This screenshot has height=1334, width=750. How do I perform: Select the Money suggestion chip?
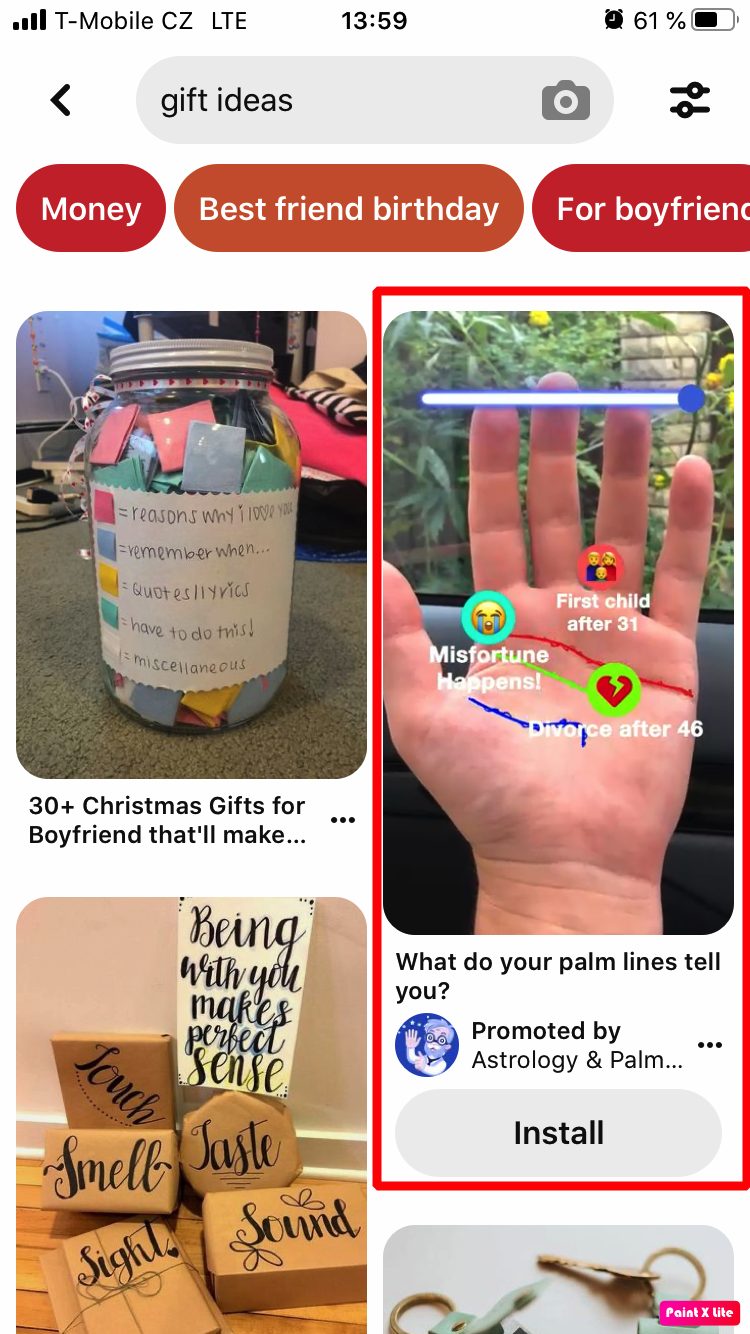[91, 209]
